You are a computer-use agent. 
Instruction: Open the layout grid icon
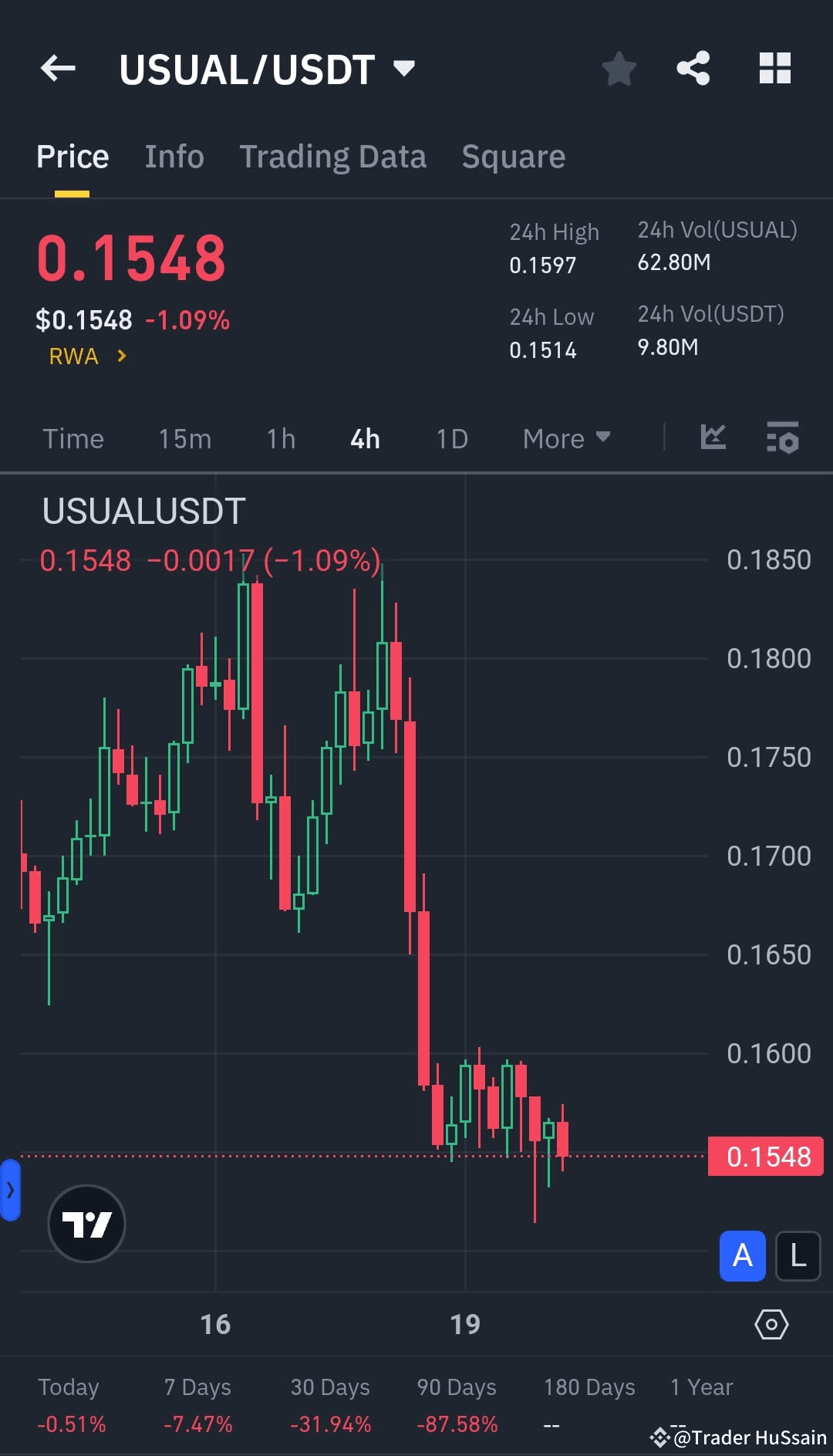pos(774,69)
